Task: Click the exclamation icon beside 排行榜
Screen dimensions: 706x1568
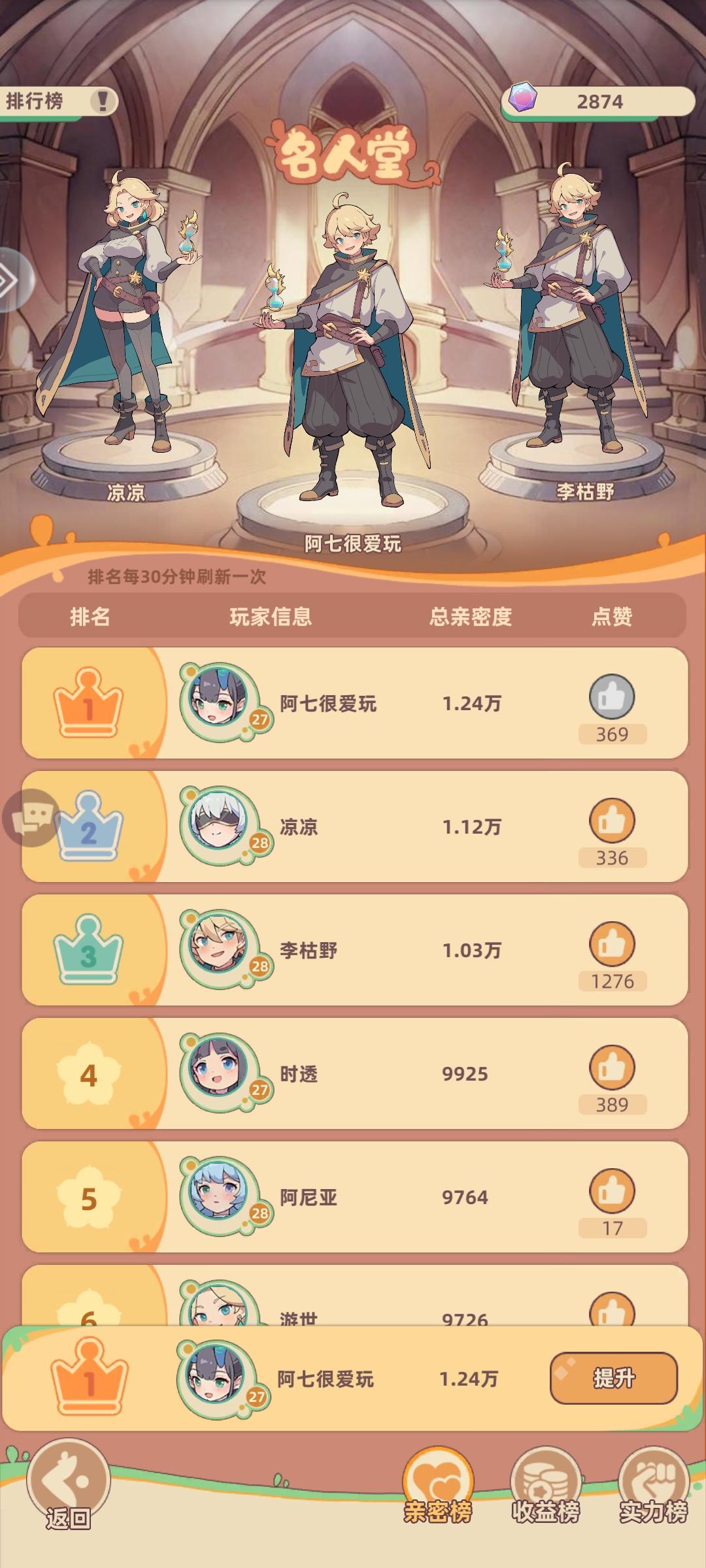Action: (101, 102)
